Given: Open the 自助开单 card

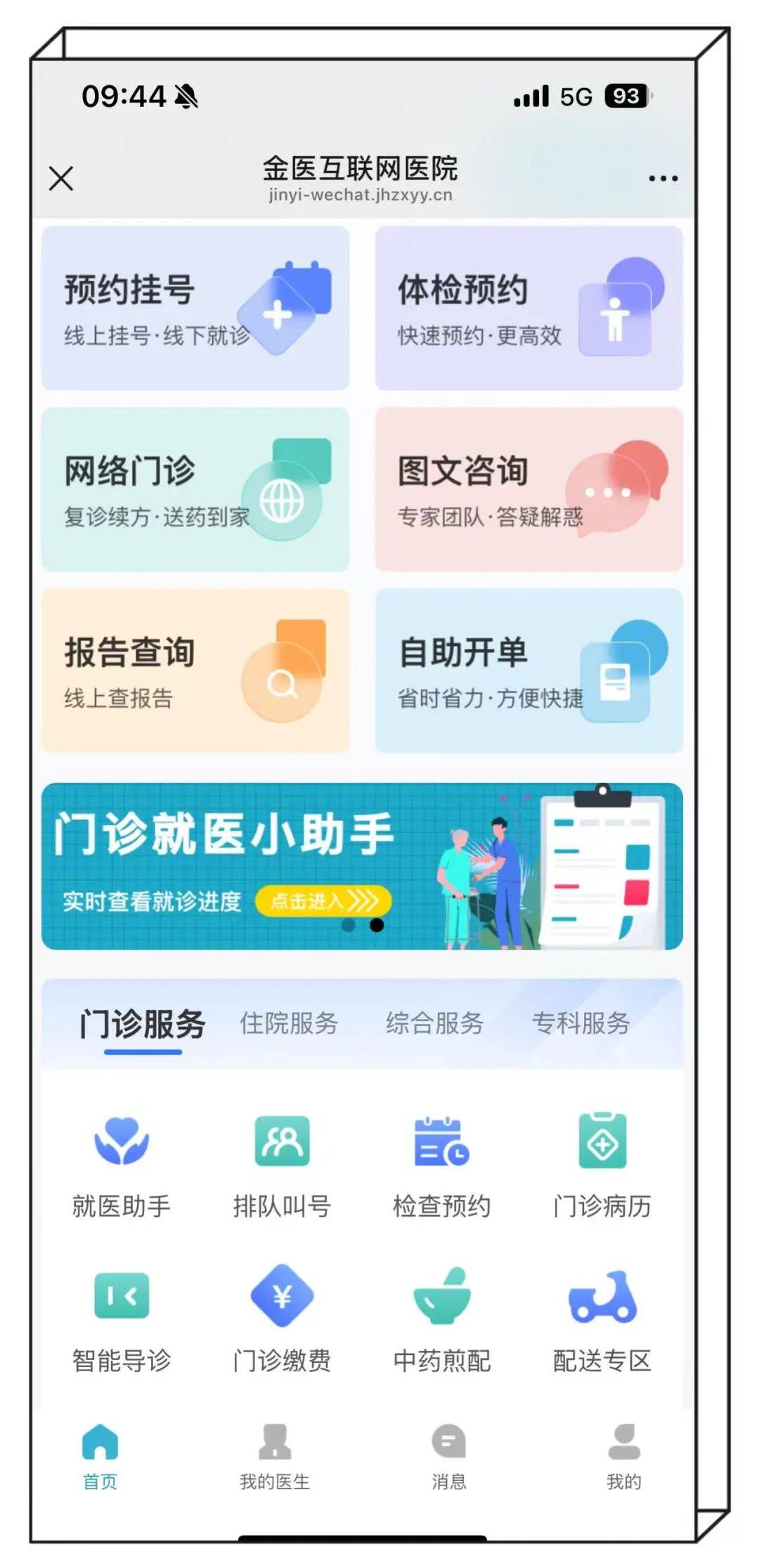Looking at the screenshot, I should tap(528, 670).
